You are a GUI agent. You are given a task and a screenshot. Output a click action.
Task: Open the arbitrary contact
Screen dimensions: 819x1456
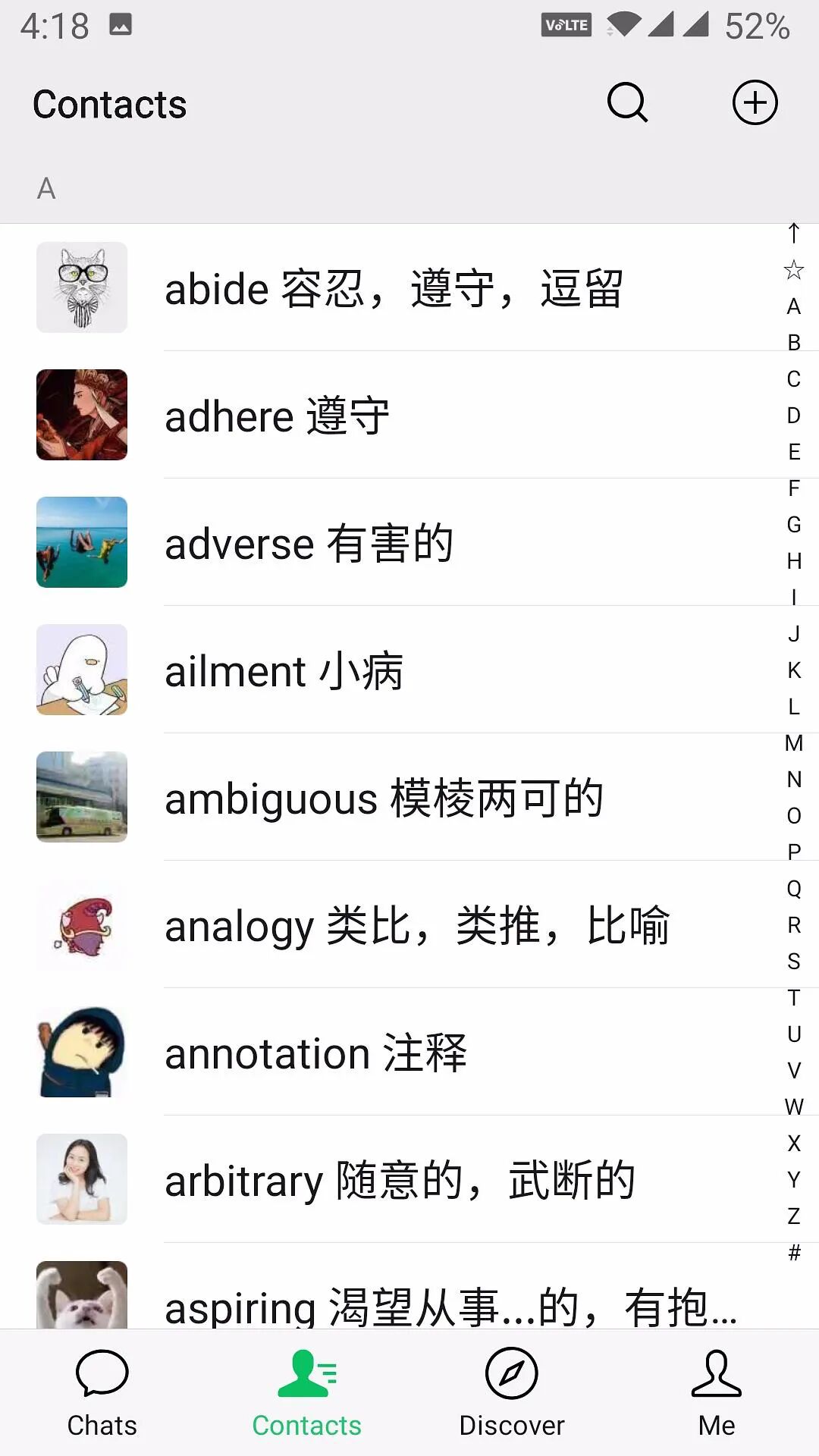(x=394, y=1180)
